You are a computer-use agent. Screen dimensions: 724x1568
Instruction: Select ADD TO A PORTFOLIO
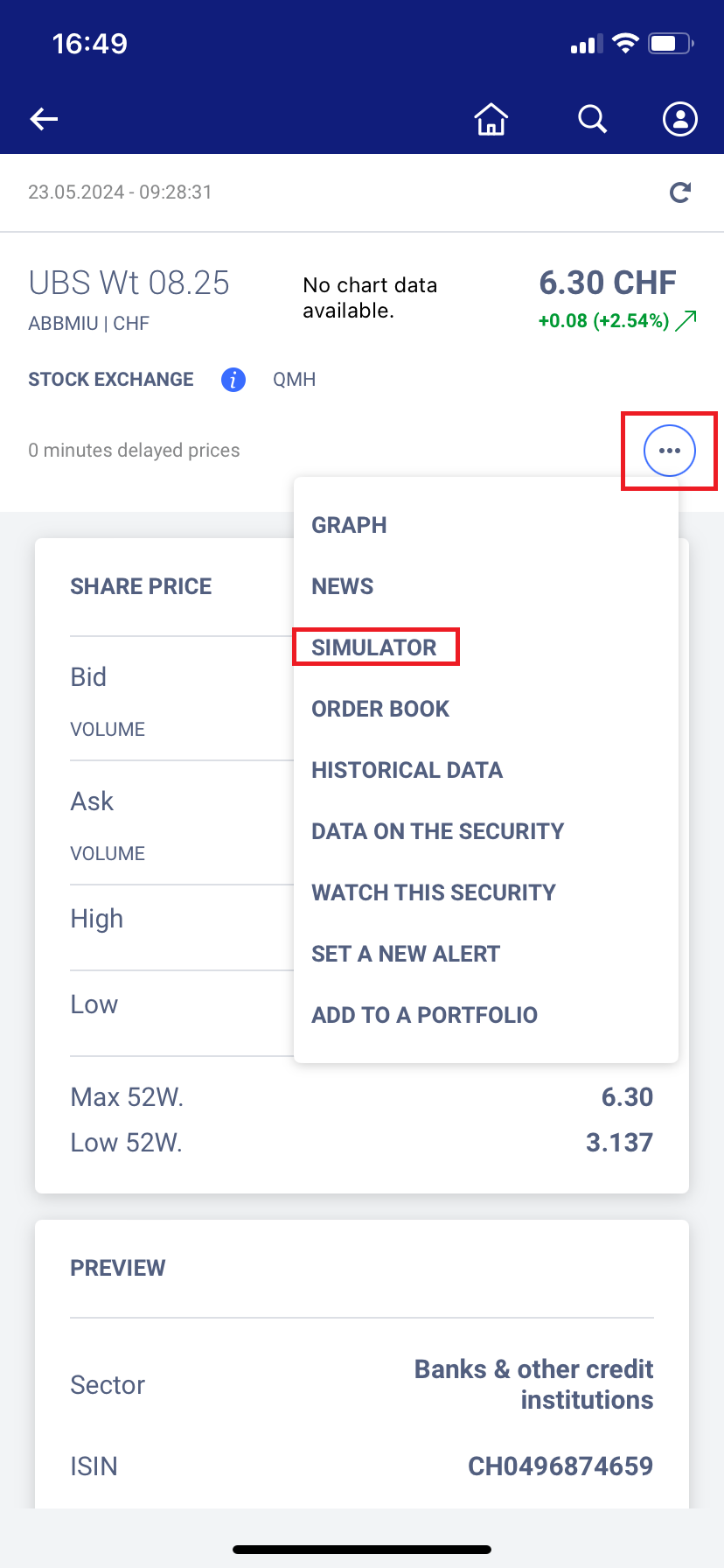coord(425,1015)
